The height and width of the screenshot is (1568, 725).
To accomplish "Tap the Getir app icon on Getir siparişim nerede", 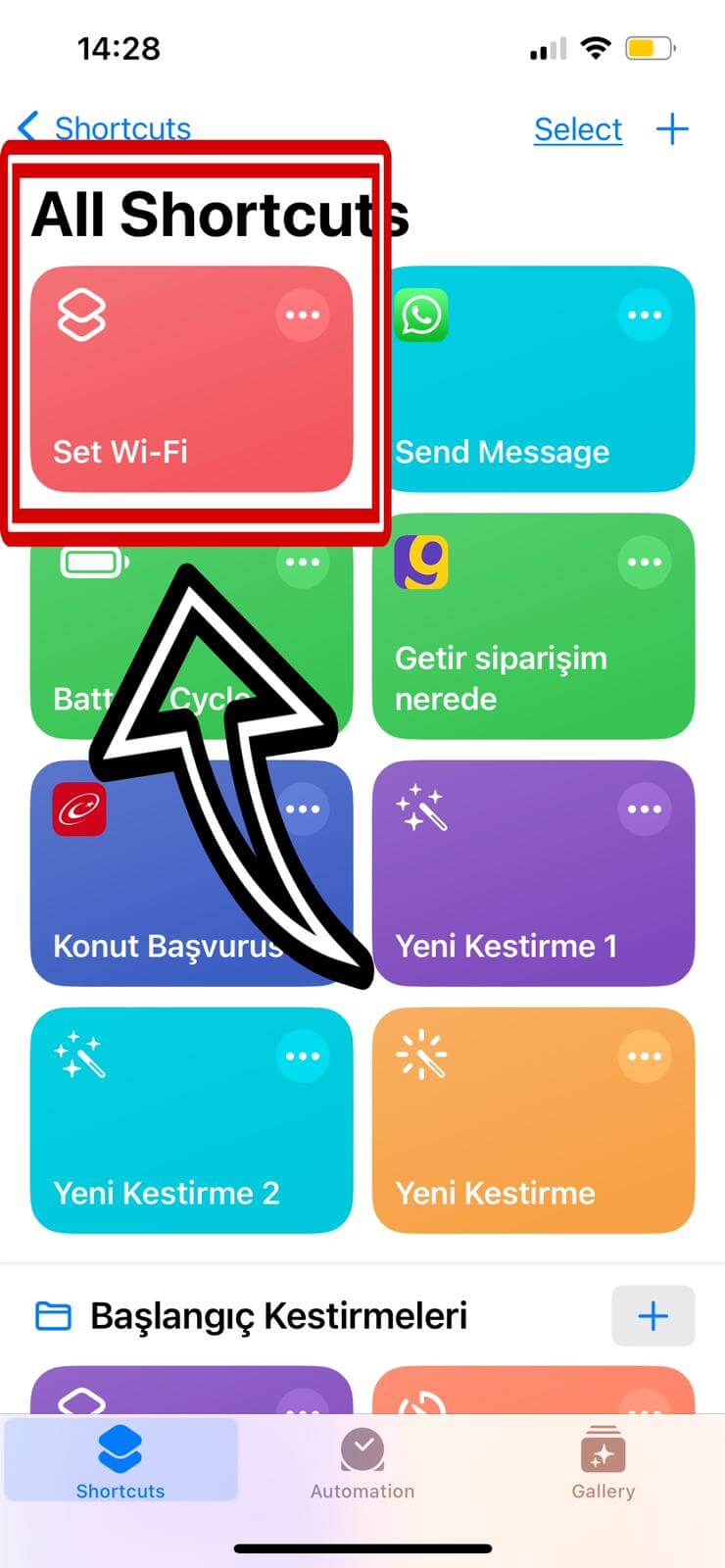I will pos(423,562).
